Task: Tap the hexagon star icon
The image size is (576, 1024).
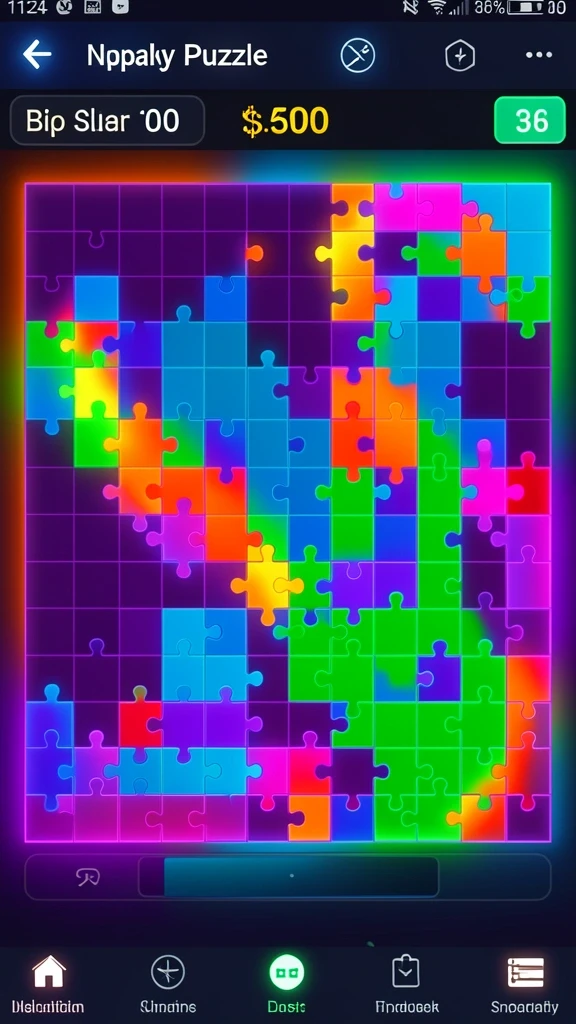Action: pyautogui.click(x=460, y=56)
